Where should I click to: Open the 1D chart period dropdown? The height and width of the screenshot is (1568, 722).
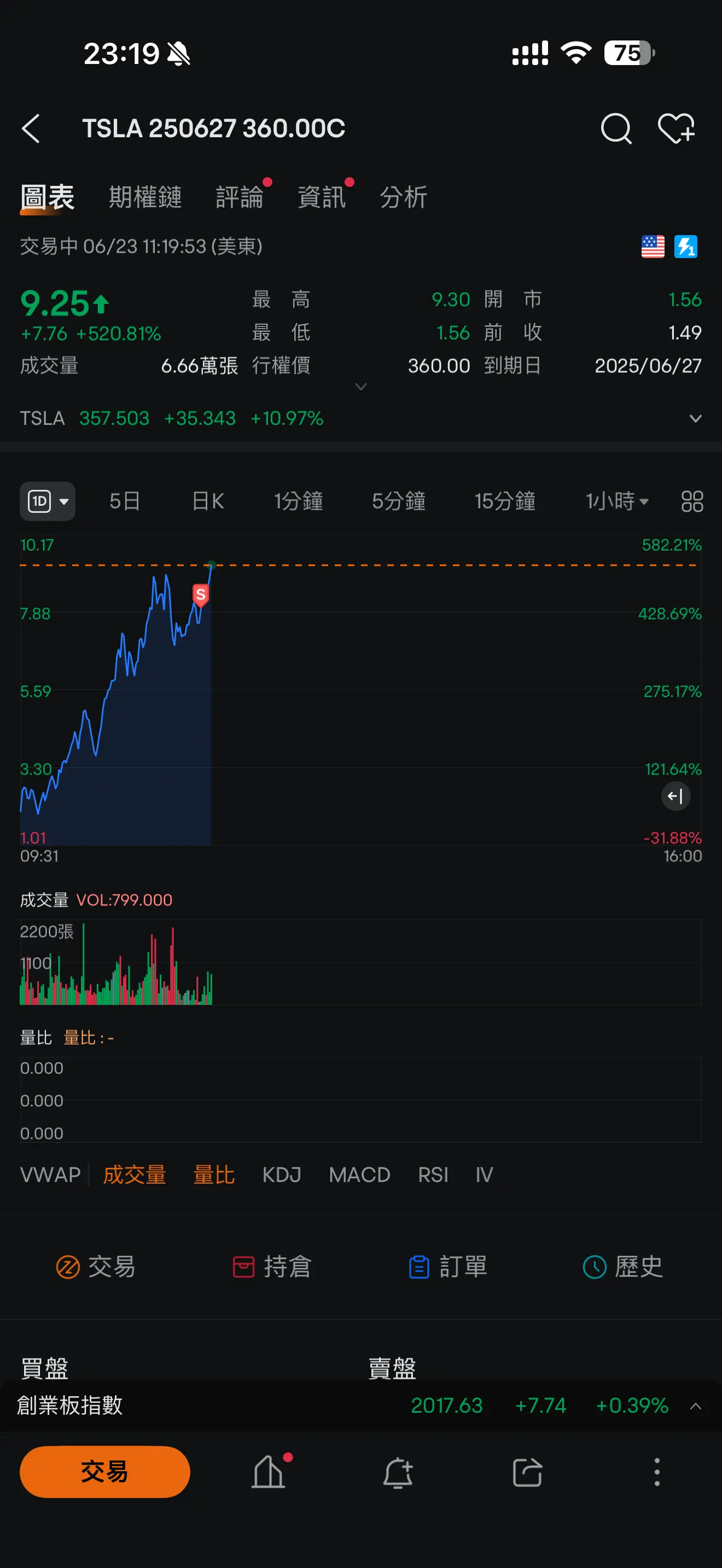pos(48,501)
